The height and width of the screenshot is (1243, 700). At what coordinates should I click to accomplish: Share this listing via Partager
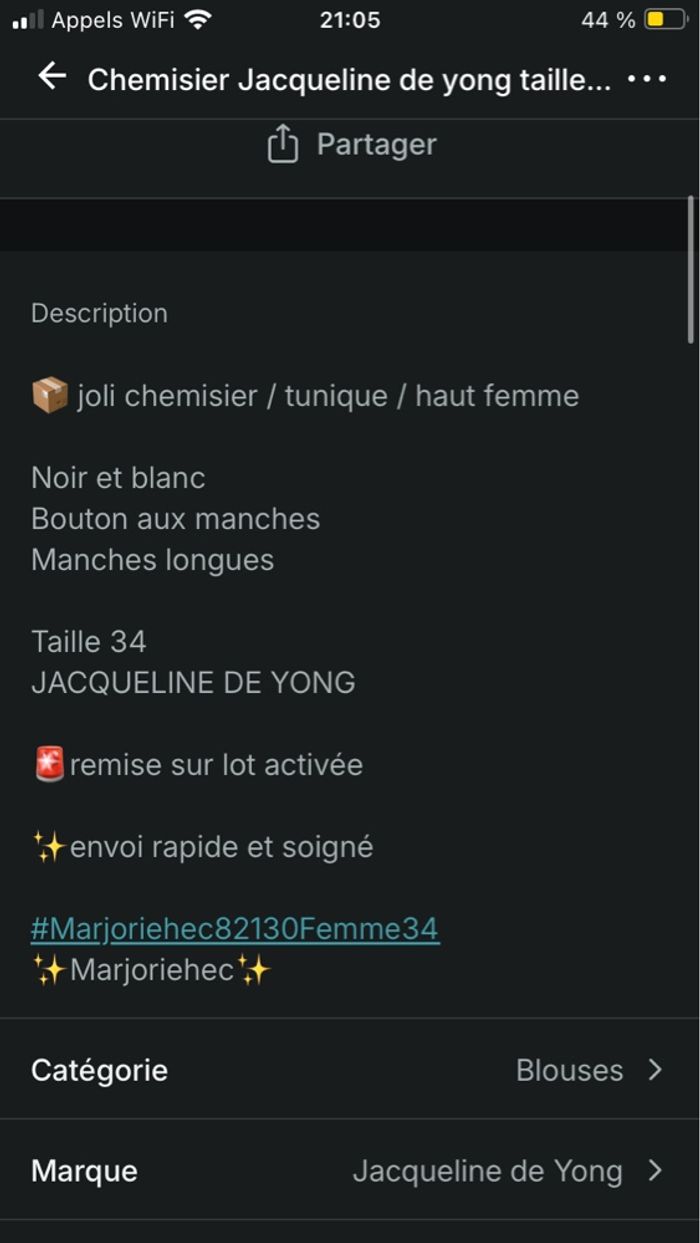coord(352,145)
